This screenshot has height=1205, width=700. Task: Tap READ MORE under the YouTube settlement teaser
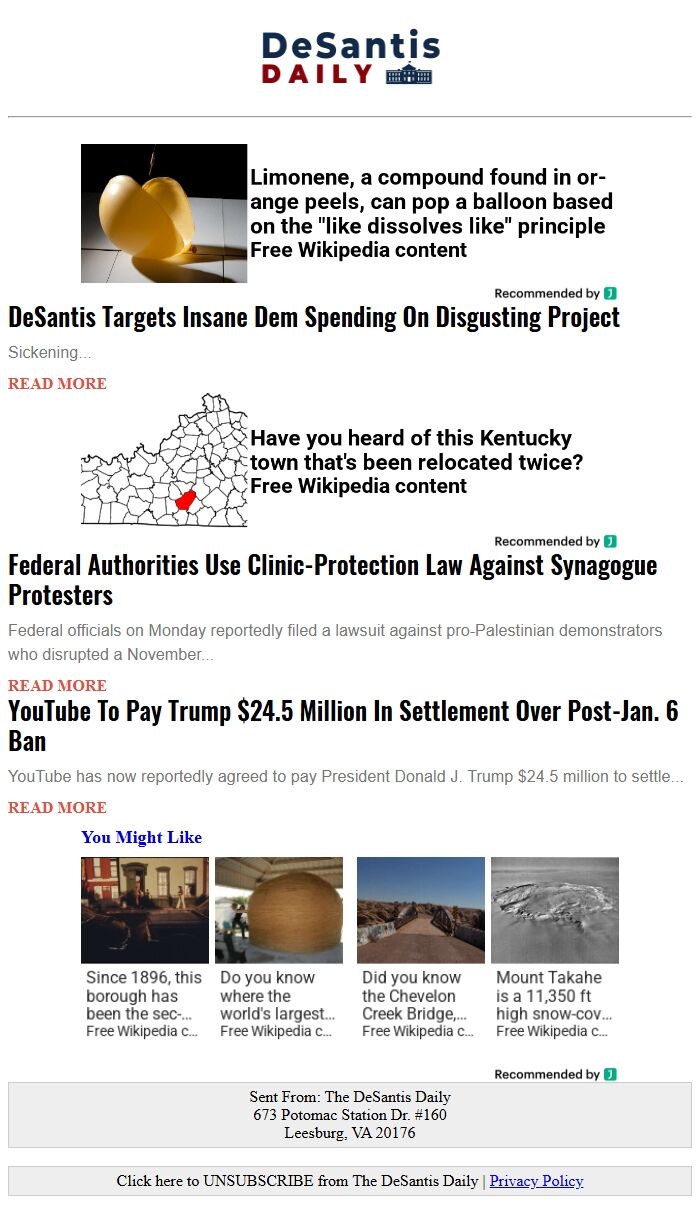pos(57,808)
